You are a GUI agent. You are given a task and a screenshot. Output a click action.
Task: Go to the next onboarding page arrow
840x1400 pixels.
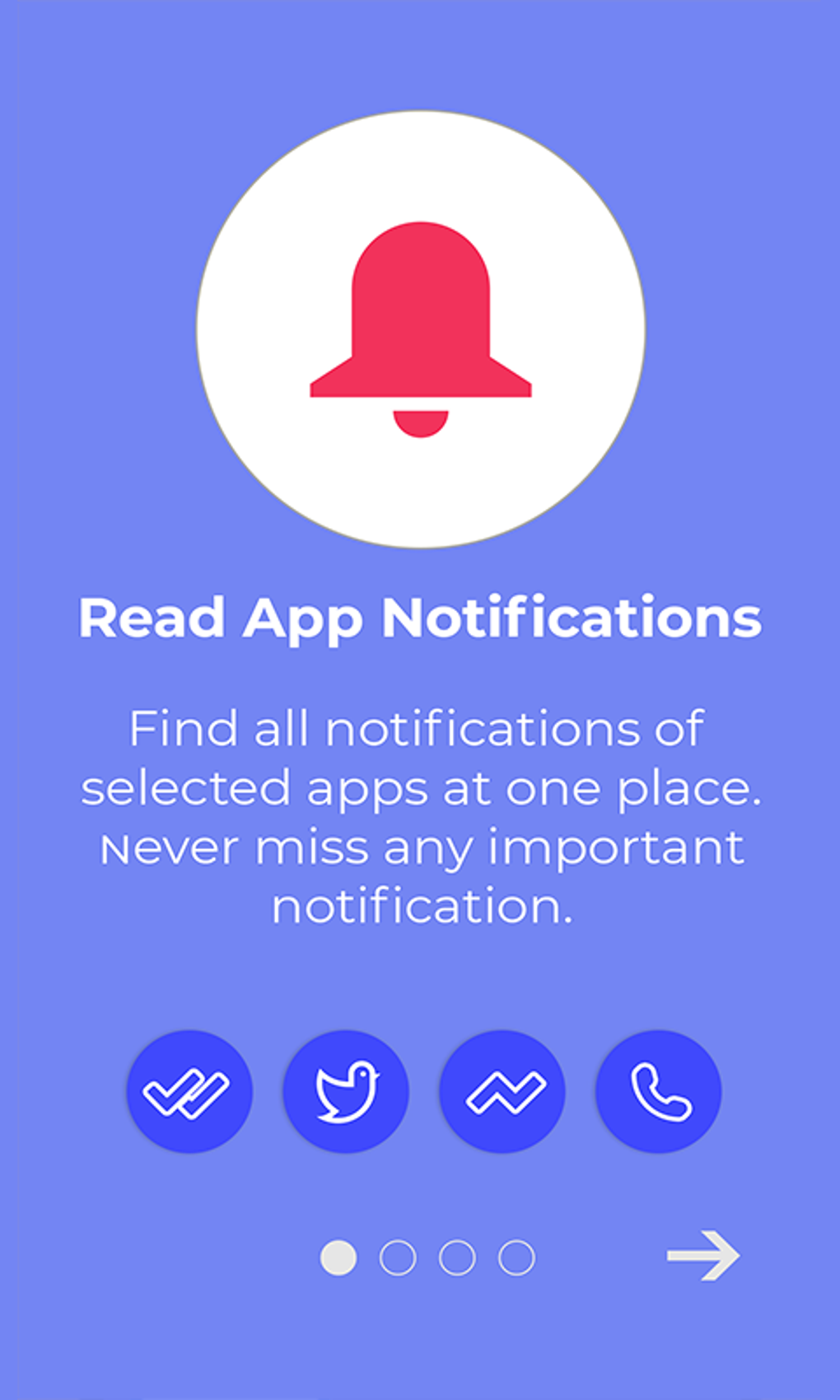(x=702, y=1256)
